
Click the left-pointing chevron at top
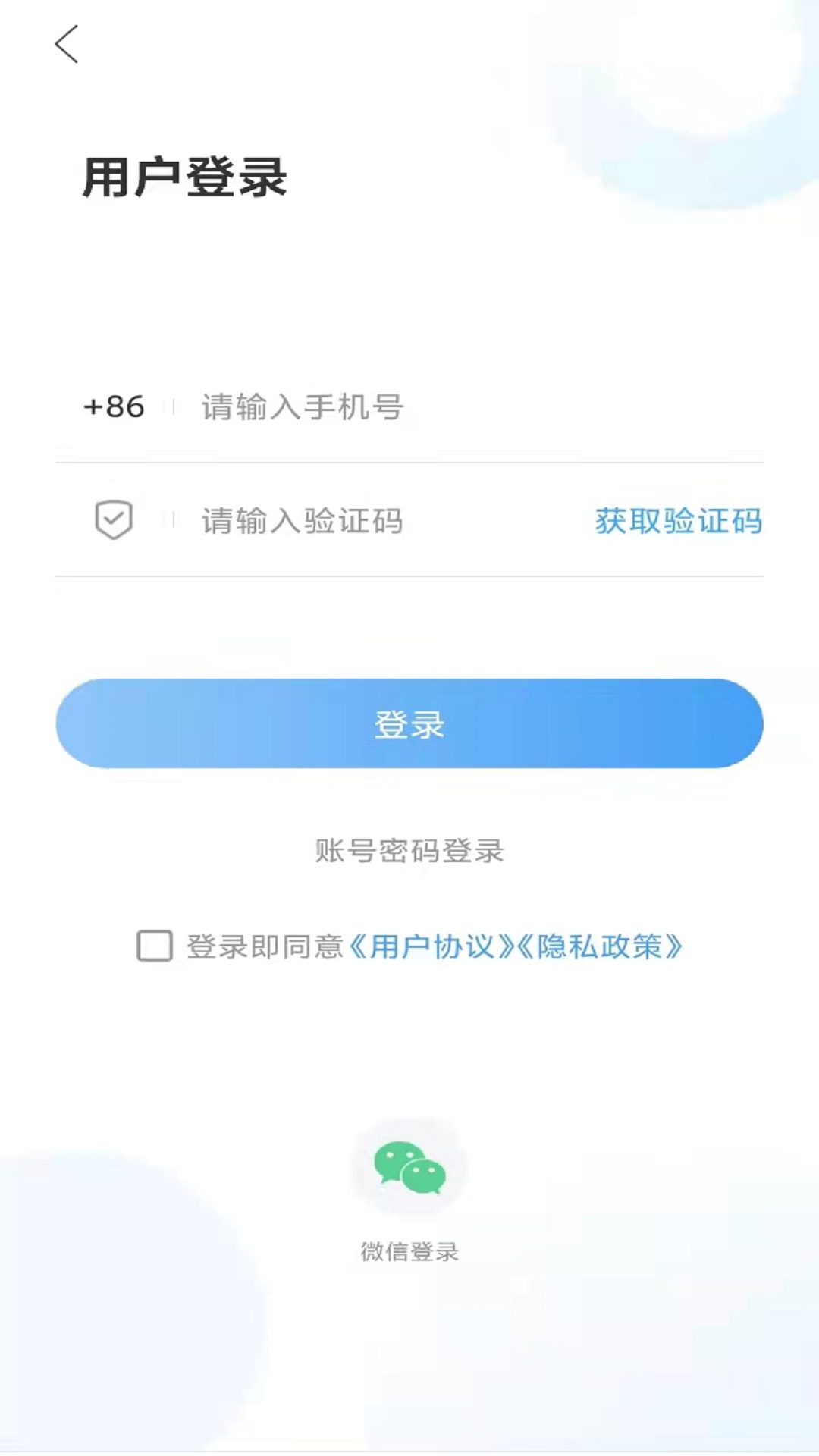67,45
